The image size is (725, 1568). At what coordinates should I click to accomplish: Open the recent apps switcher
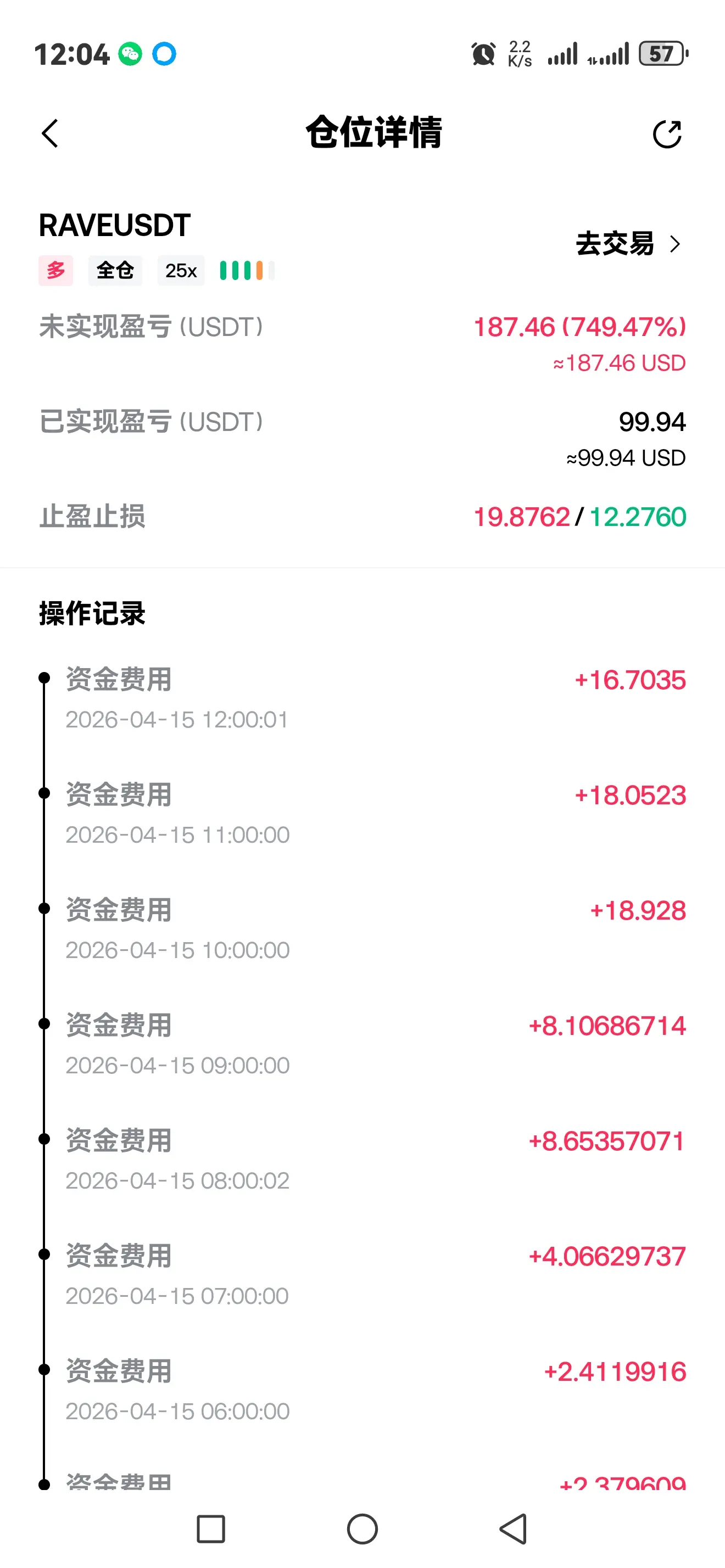[210, 1528]
